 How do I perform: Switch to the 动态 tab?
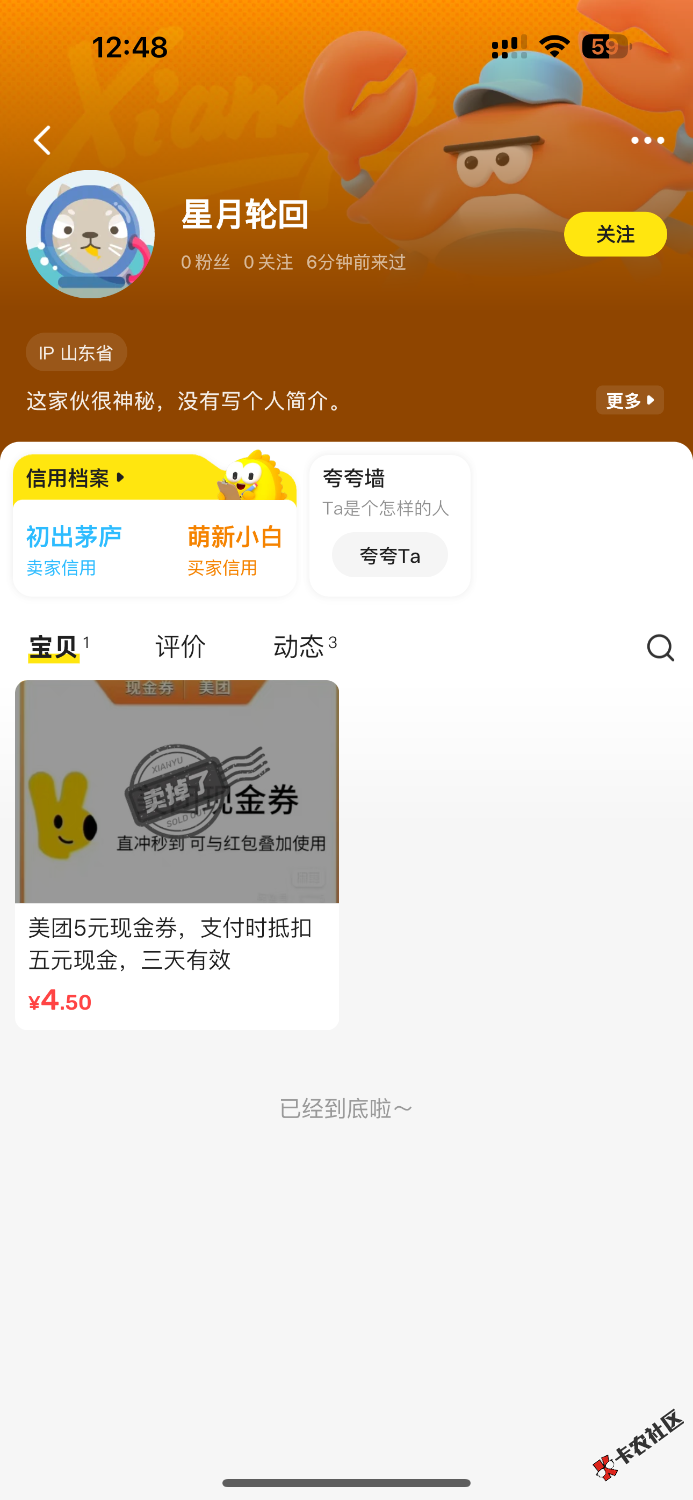[300, 647]
